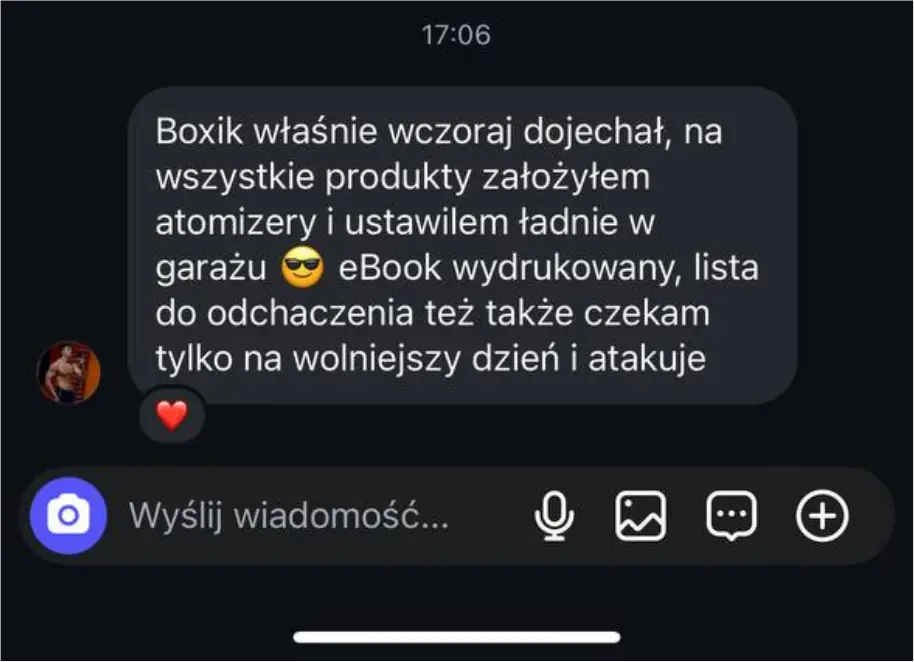Open the sticker and GIF bubble icon

[731, 516]
